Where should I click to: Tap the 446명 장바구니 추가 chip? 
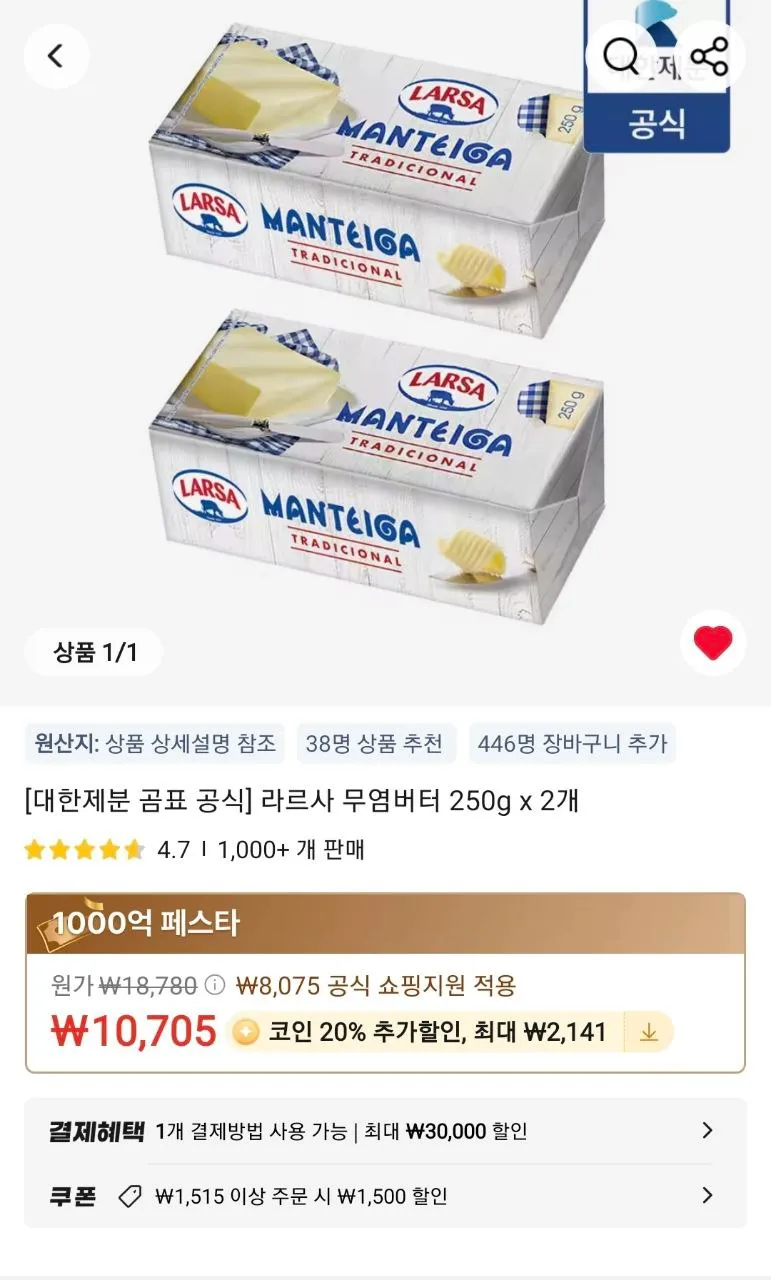[572, 744]
